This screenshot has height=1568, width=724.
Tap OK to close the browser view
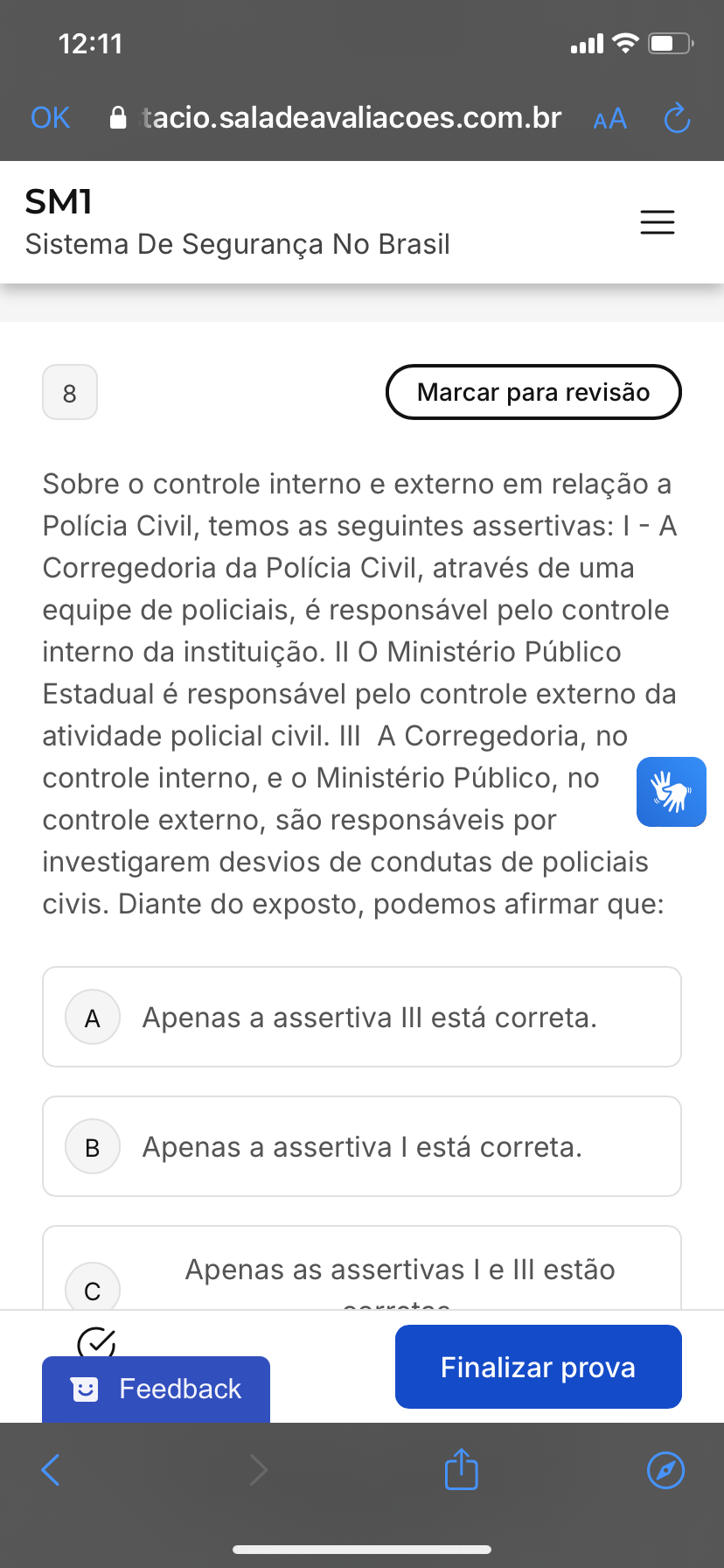point(50,118)
